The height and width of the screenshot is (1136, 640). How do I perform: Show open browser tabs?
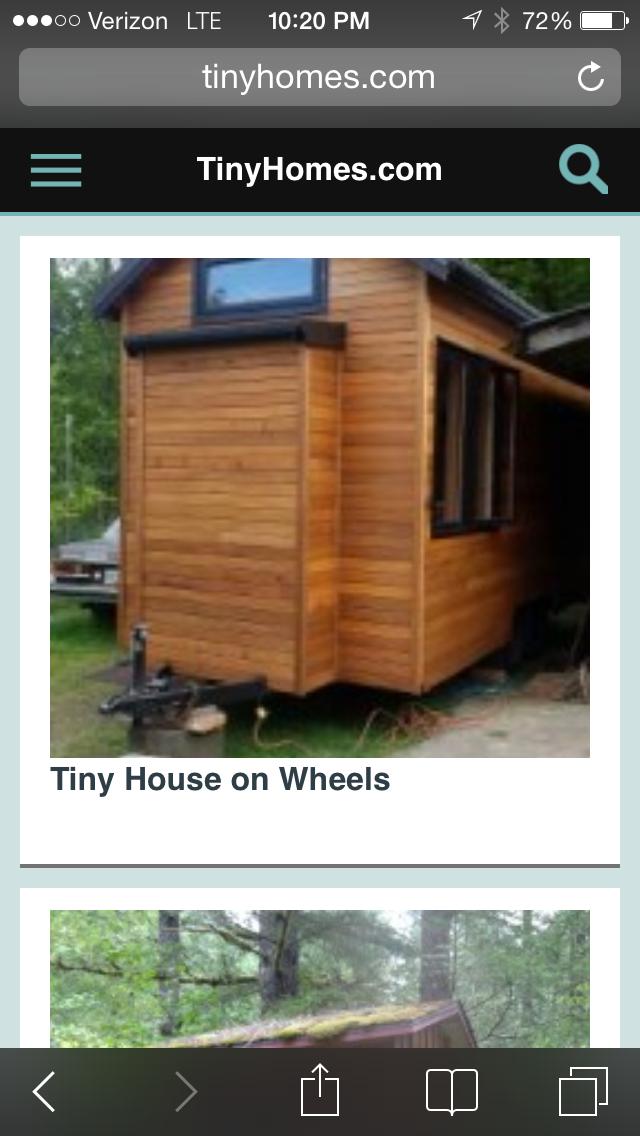pyautogui.click(x=583, y=1091)
